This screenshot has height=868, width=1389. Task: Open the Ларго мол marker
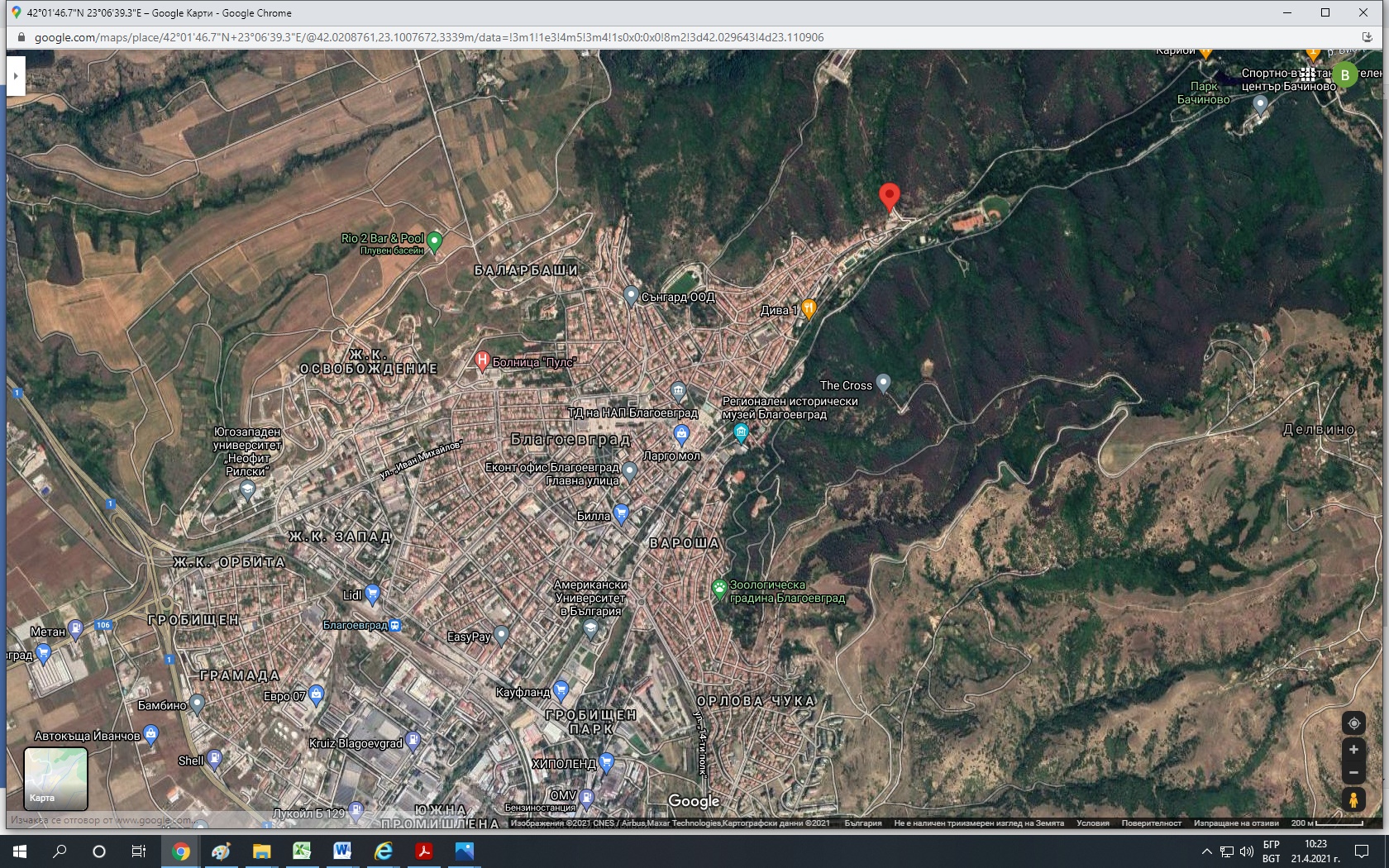681,434
